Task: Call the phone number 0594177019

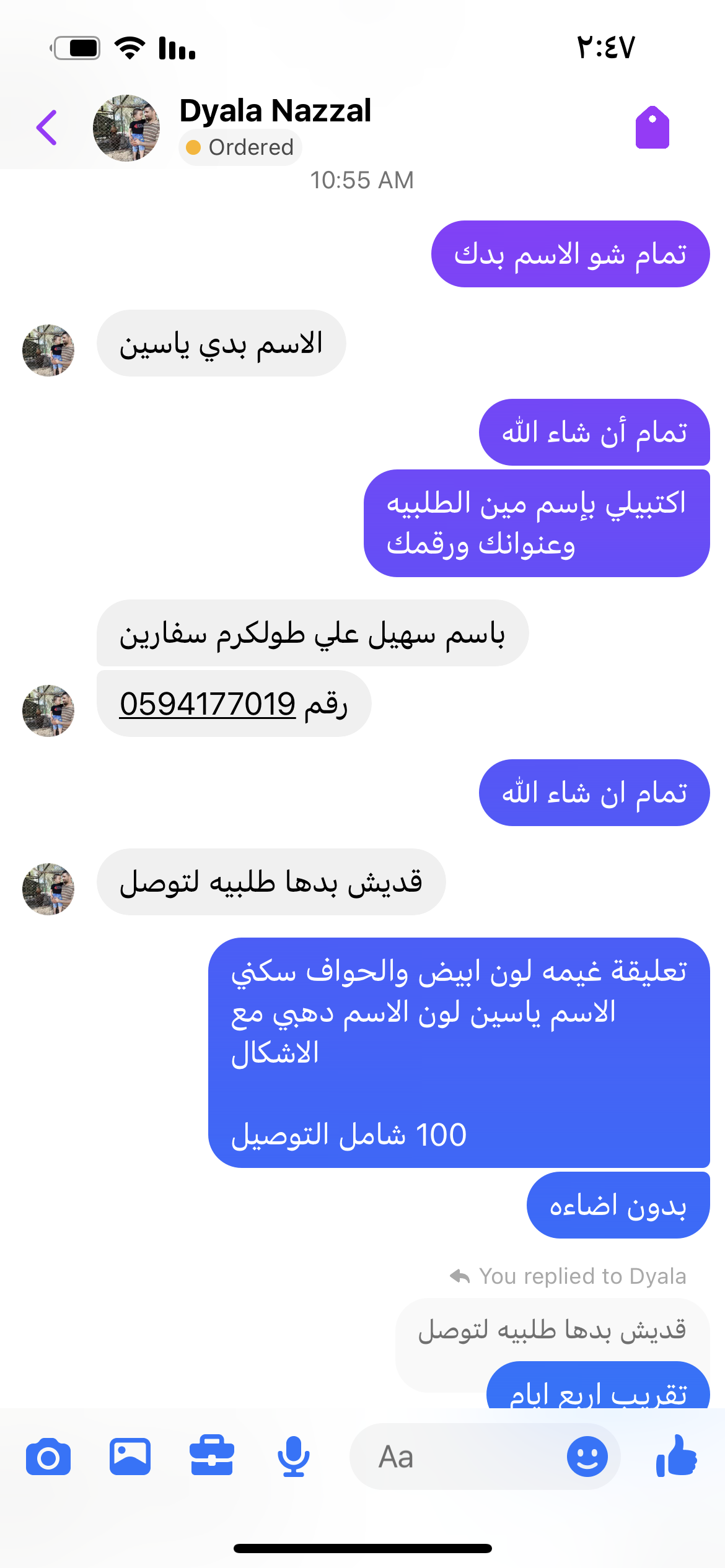Action: point(207,704)
